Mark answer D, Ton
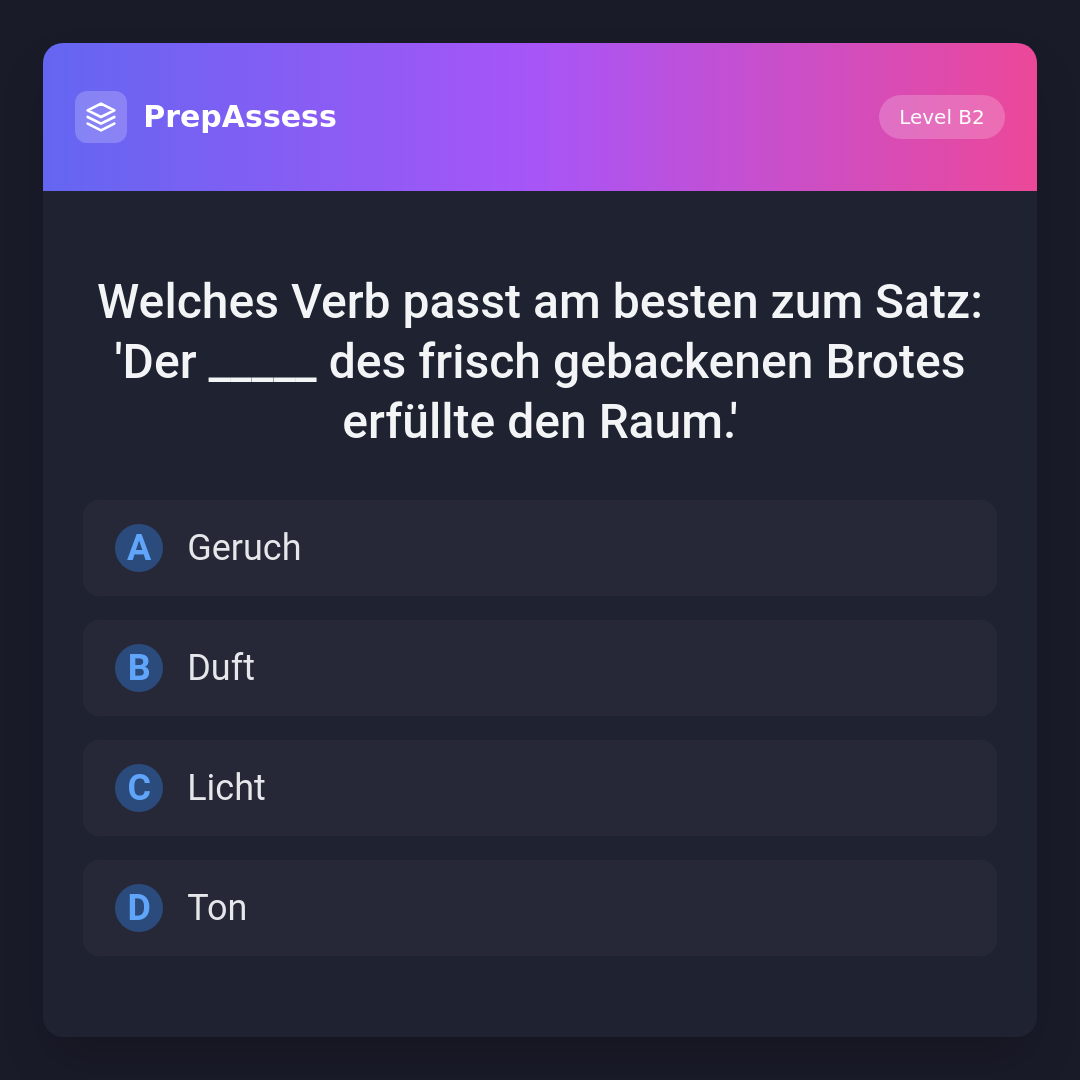Image resolution: width=1080 pixels, height=1080 pixels. coord(540,908)
